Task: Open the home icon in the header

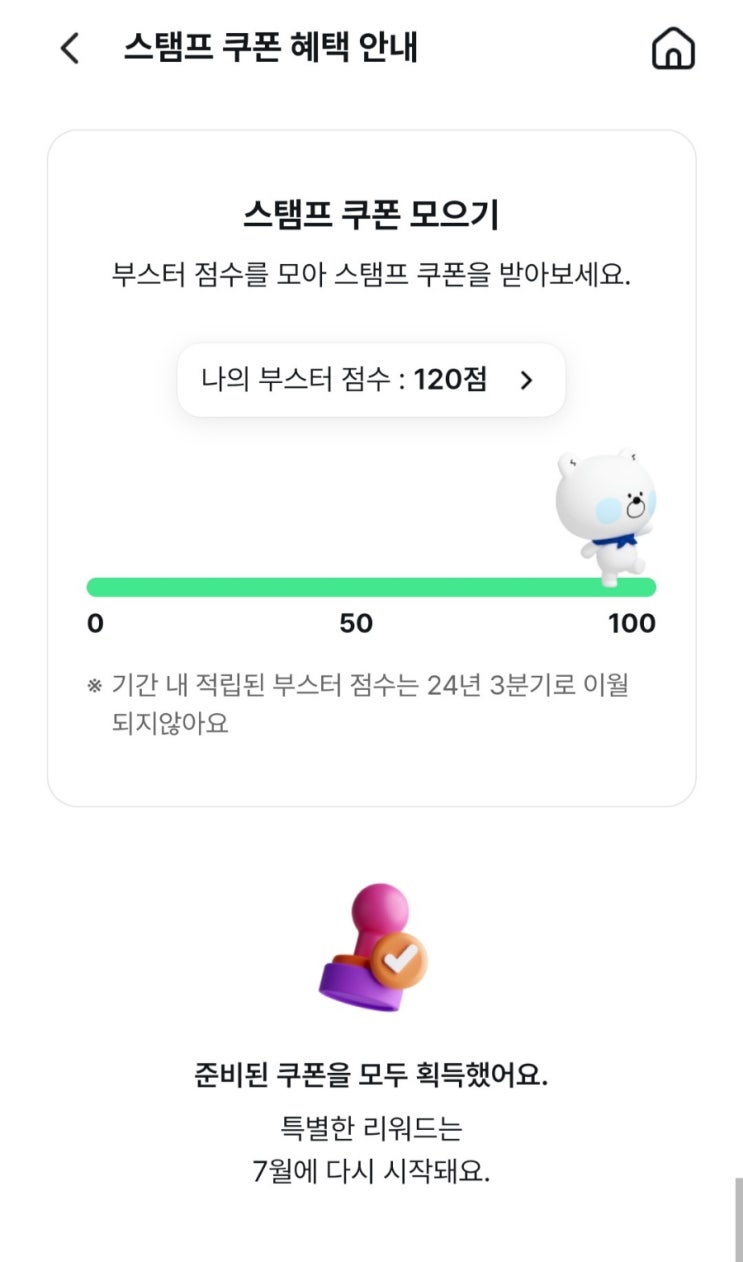Action: tap(673, 48)
